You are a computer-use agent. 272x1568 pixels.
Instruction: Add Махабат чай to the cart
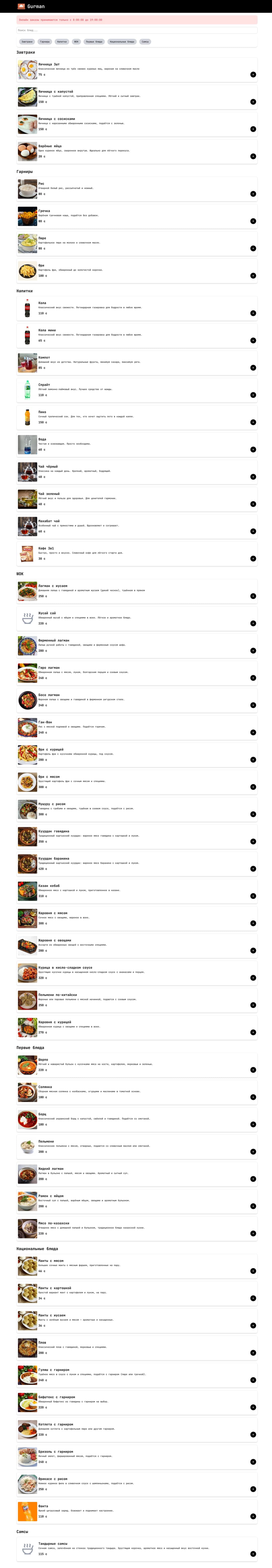pyautogui.click(x=253, y=531)
